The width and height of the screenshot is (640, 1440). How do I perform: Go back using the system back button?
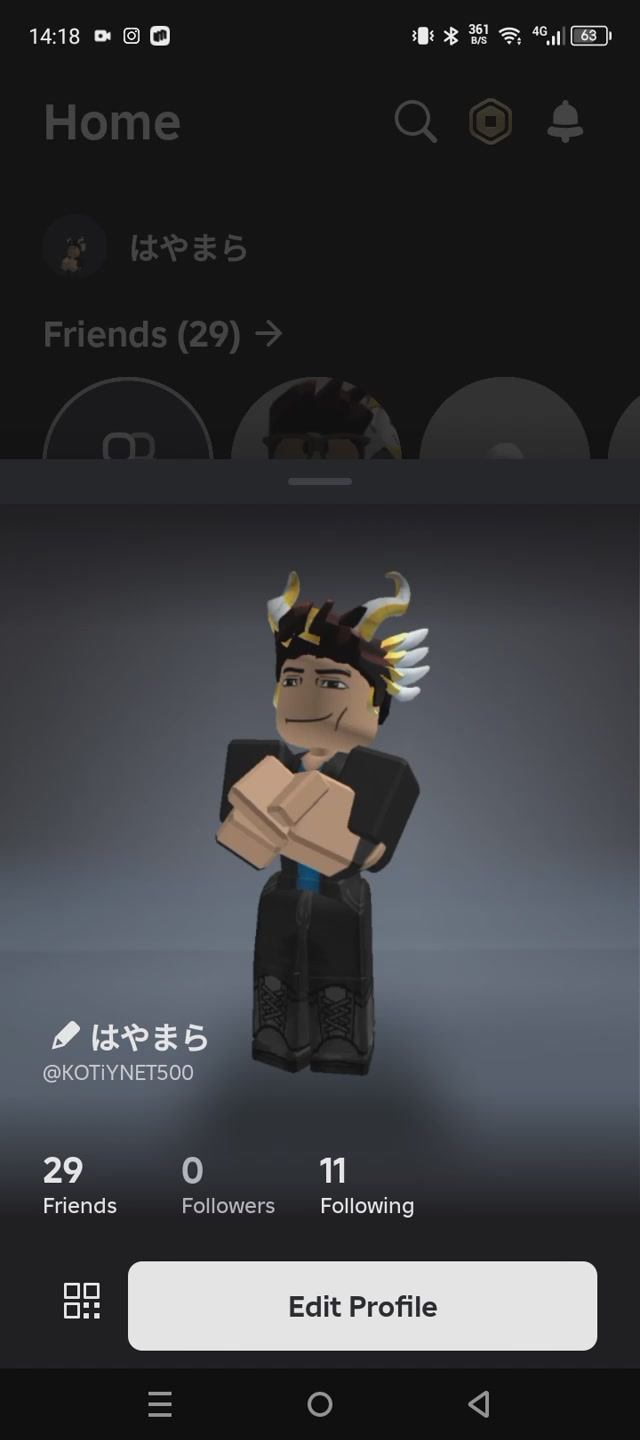[x=479, y=1404]
